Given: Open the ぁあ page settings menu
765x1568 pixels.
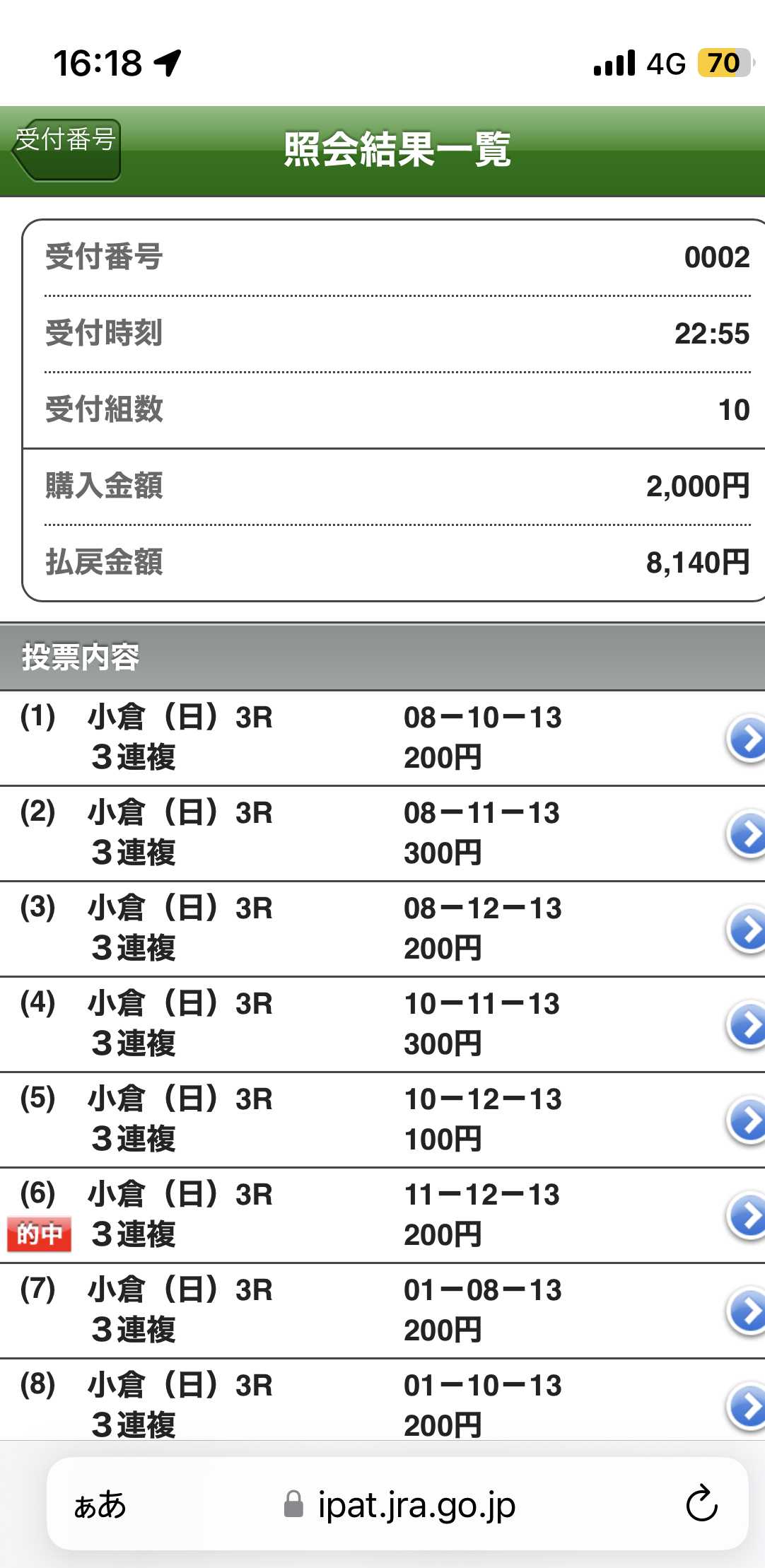Looking at the screenshot, I should 100,1504.
